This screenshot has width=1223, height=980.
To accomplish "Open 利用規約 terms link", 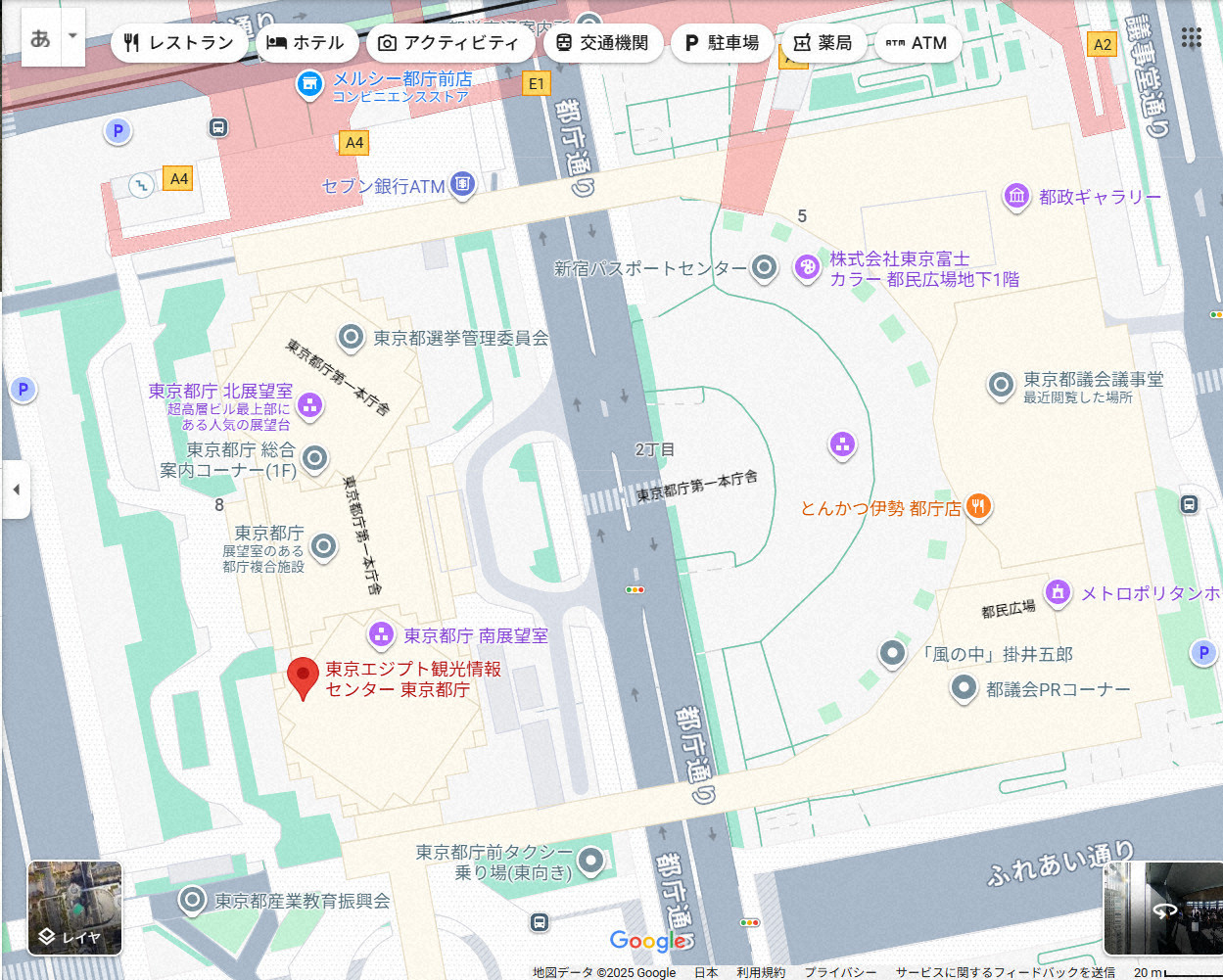I will coord(761,972).
